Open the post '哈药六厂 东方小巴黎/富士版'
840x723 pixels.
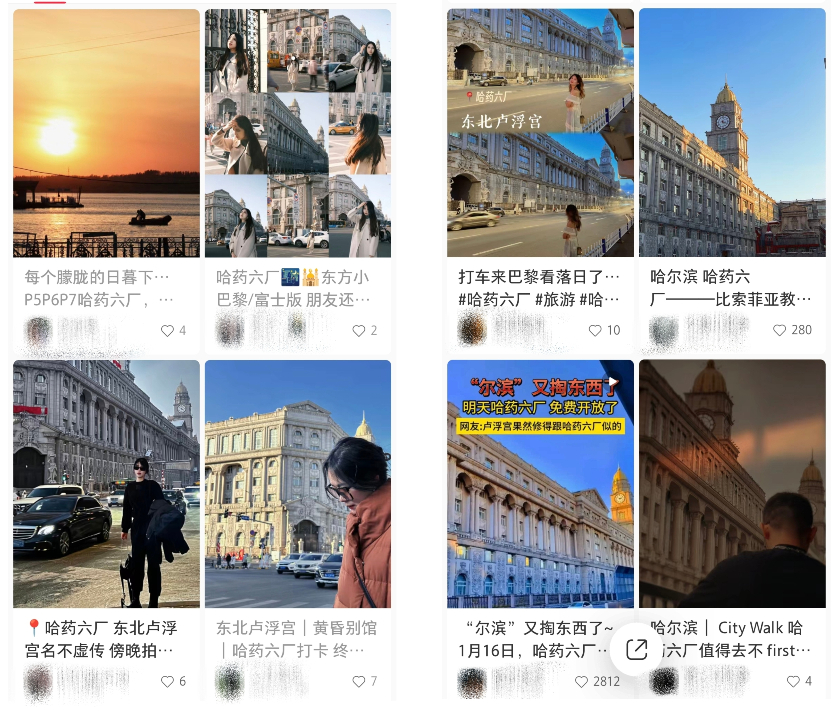click(x=298, y=133)
